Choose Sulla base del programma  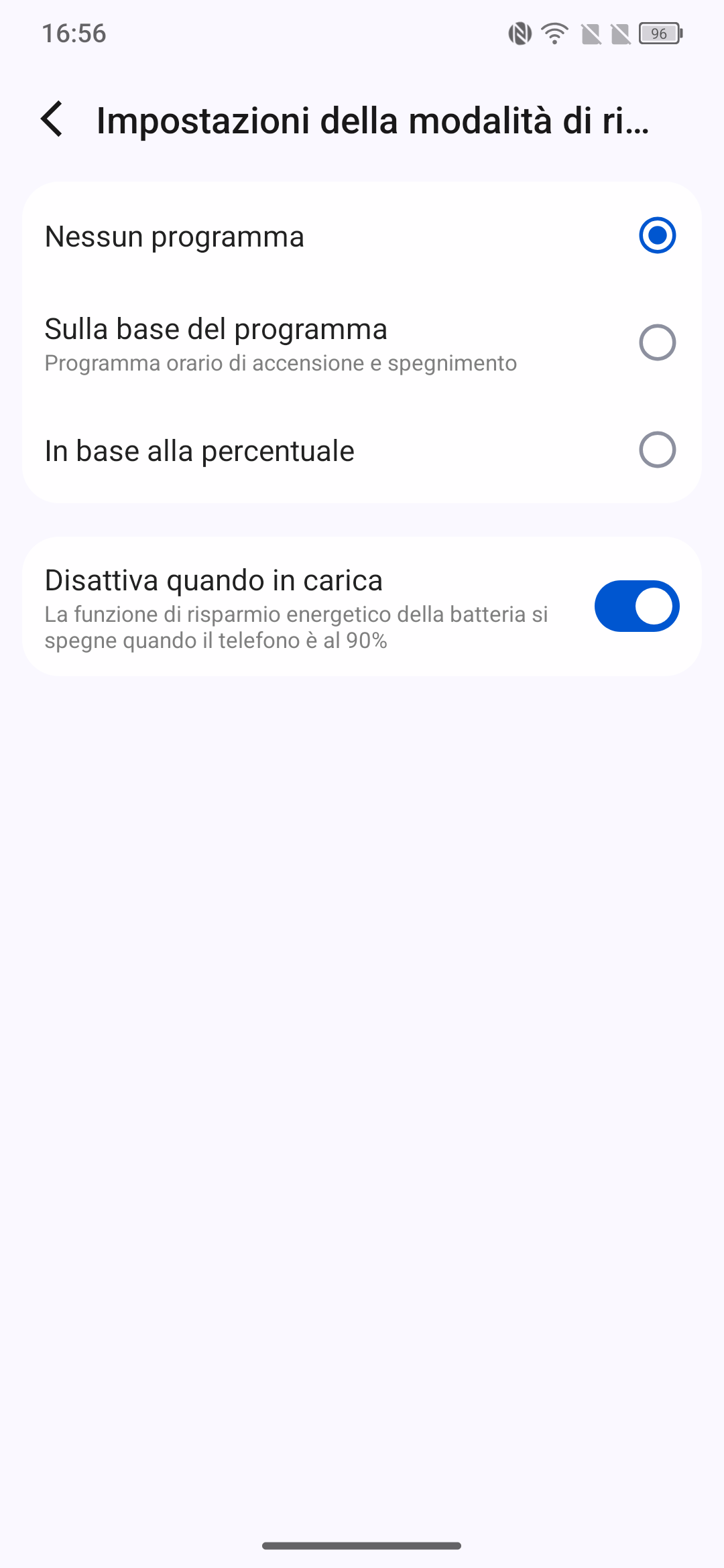click(362, 343)
